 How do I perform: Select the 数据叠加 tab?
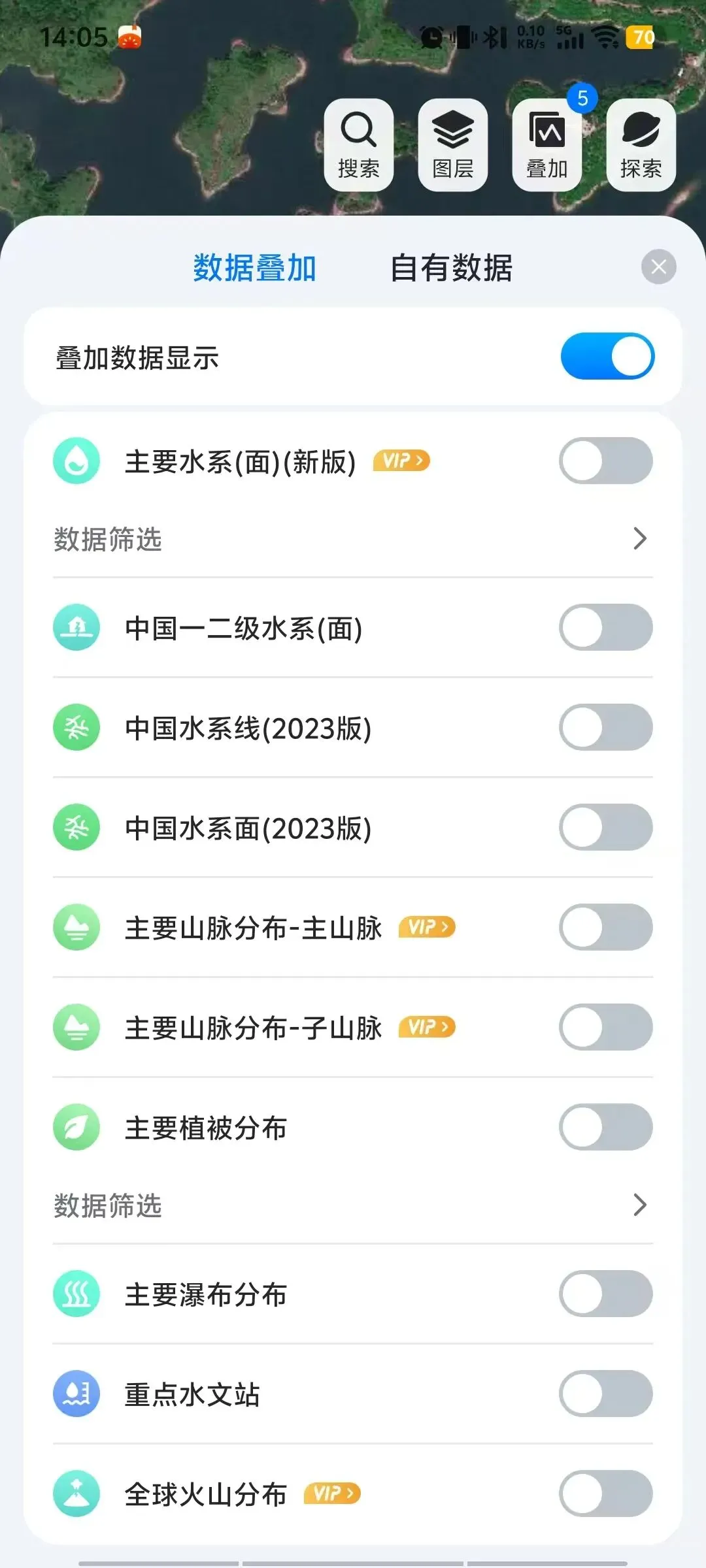coord(254,268)
